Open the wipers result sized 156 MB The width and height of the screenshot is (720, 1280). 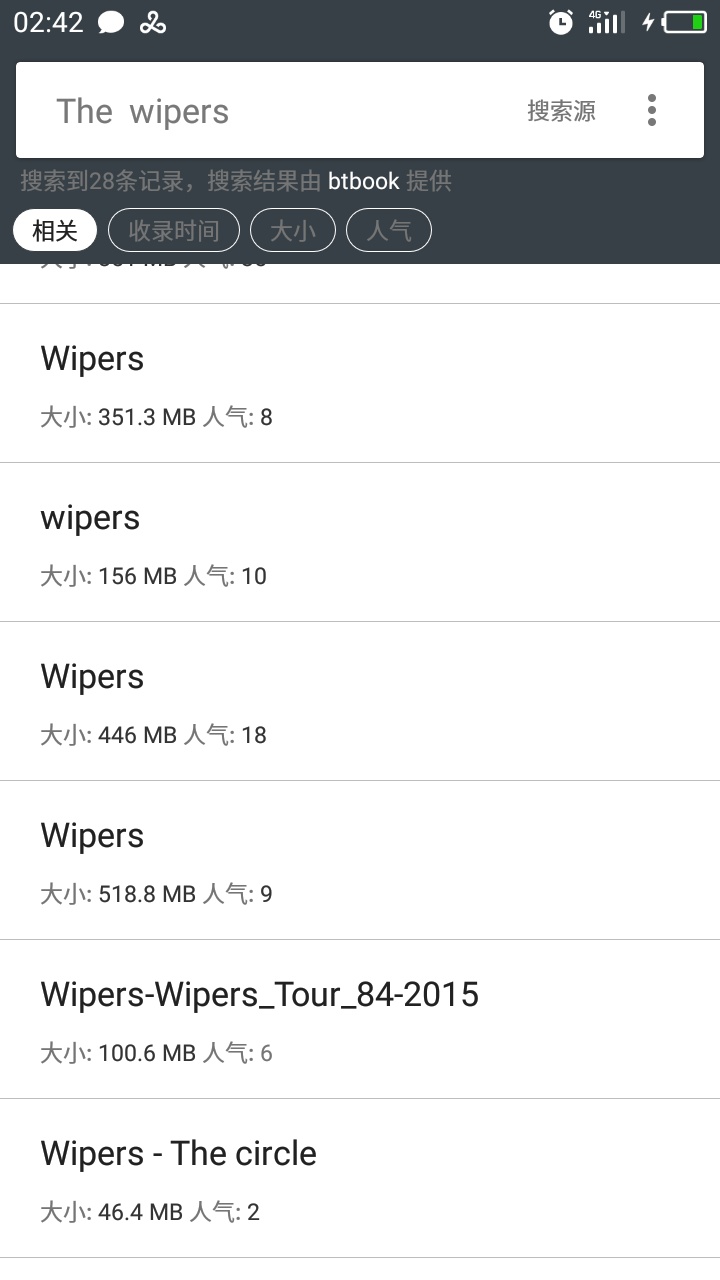click(360, 543)
